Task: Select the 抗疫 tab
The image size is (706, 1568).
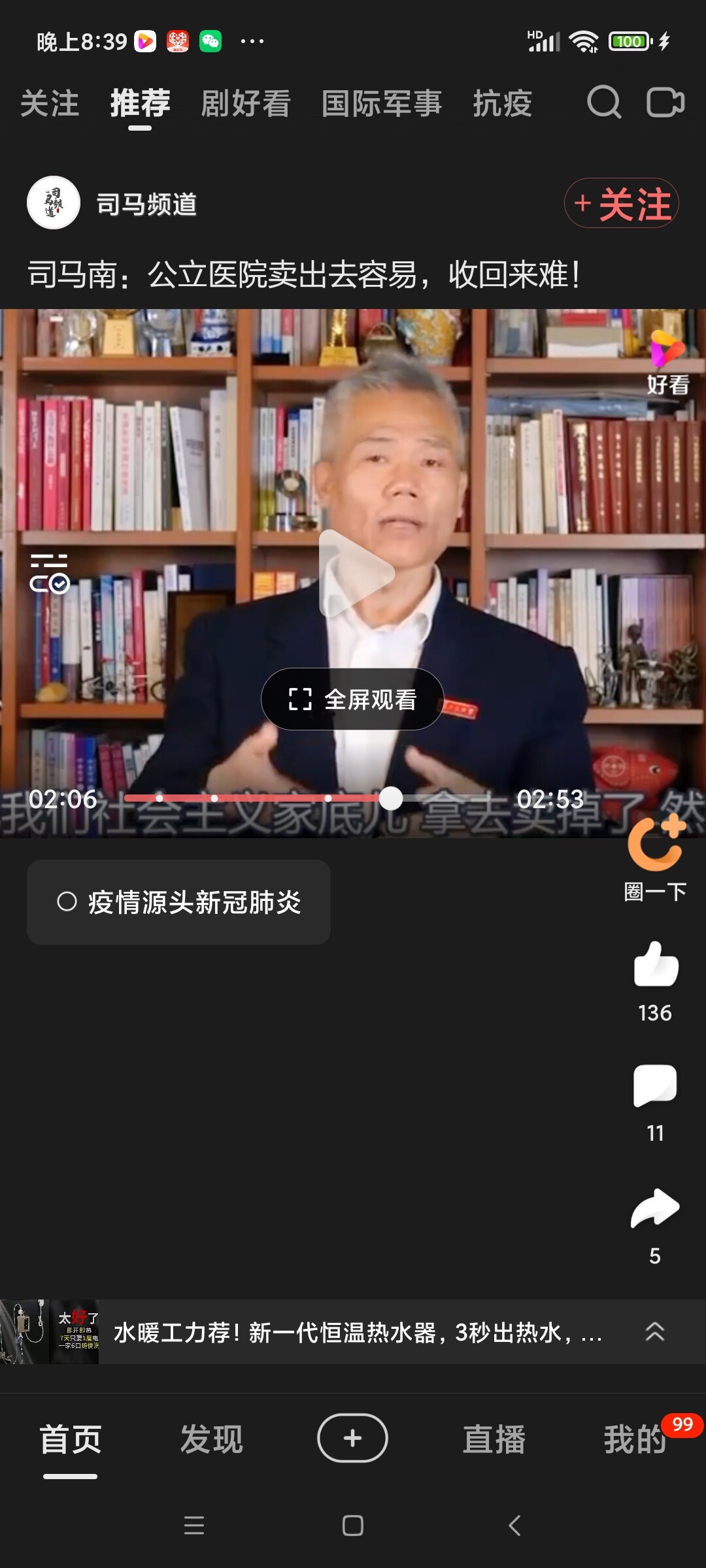Action: (502, 104)
